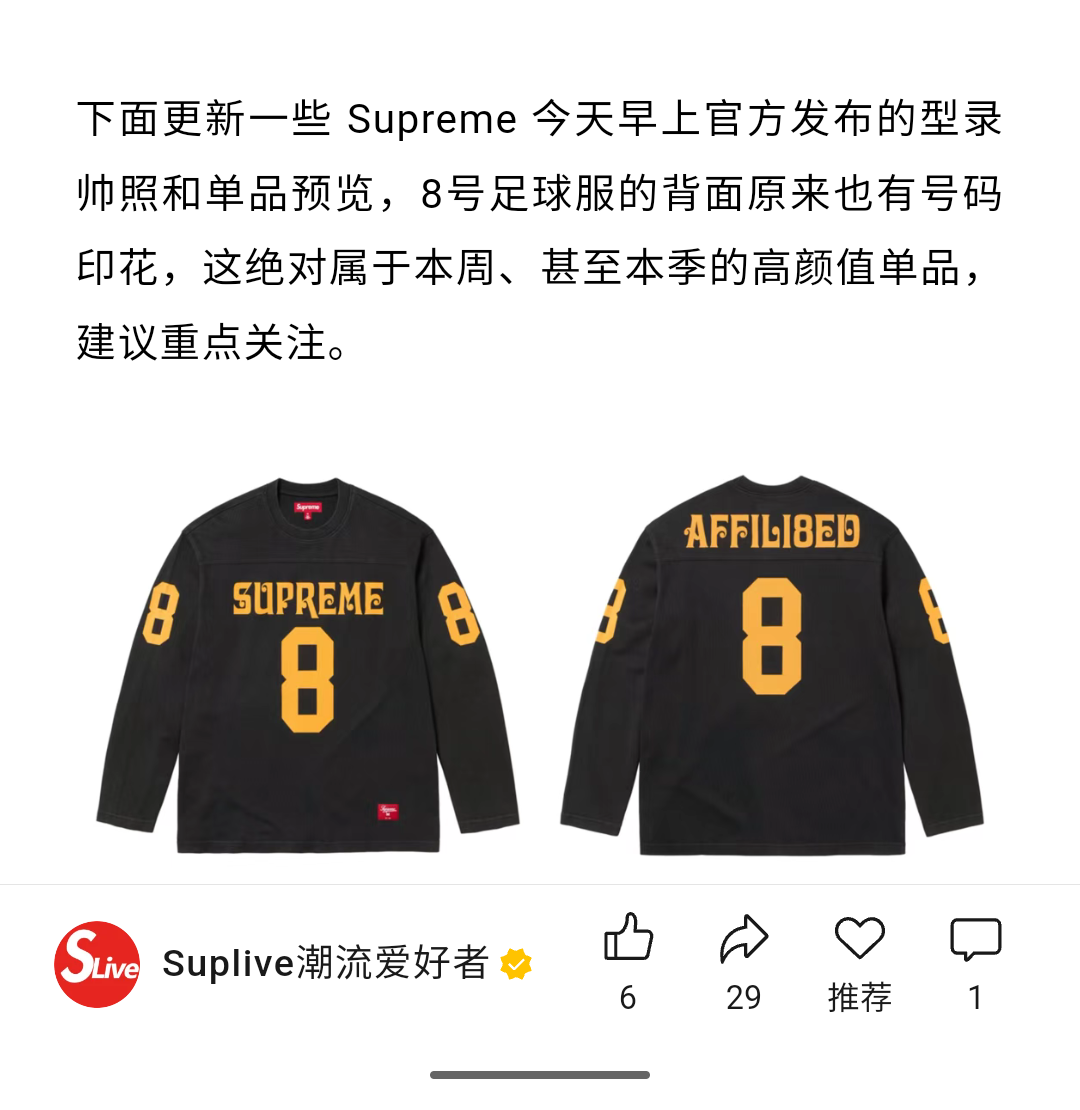Screen dimensions: 1080x1110
Task: Tap the heart icon labeled 推荐
Action: coord(859,937)
